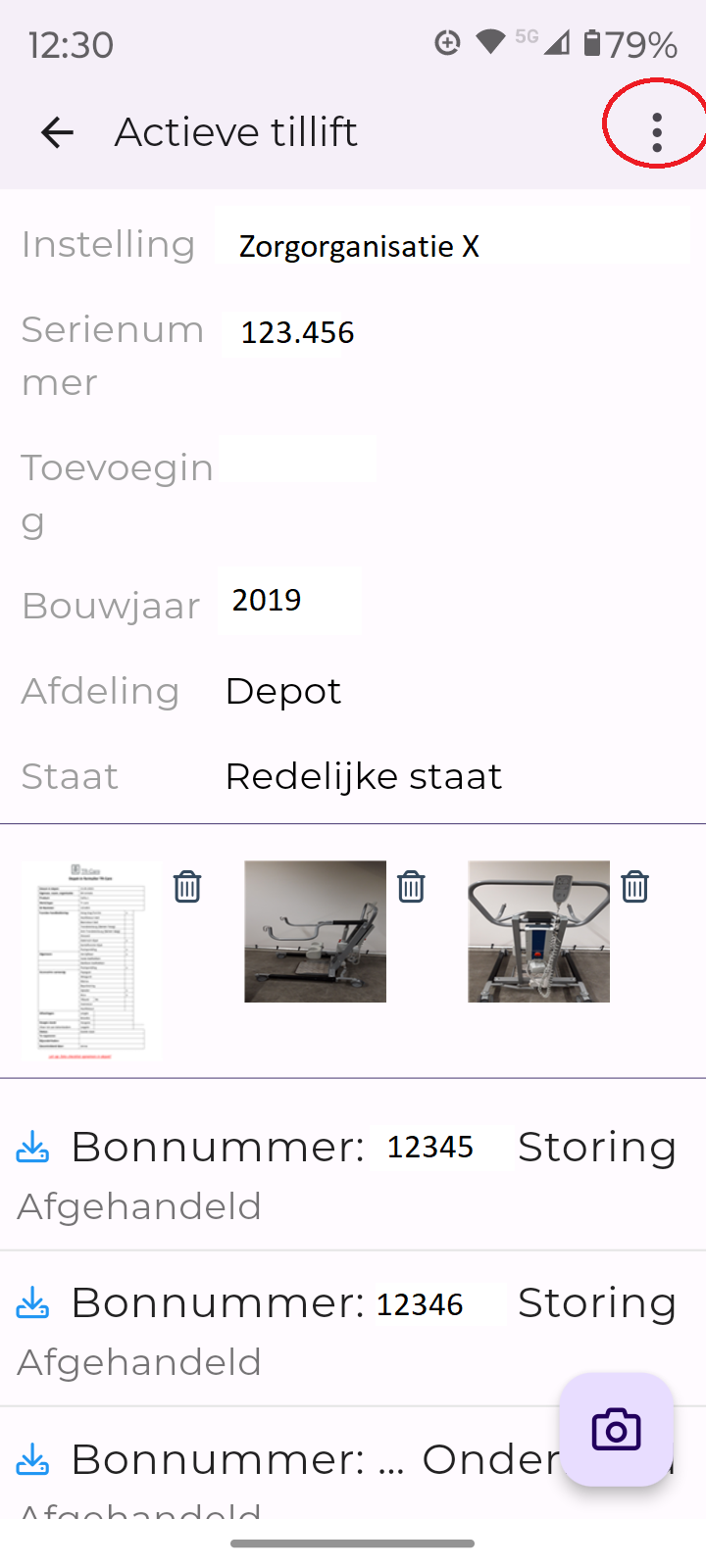The width and height of the screenshot is (706, 1568).
Task: Delete the front-view lift photo
Action: point(634,887)
